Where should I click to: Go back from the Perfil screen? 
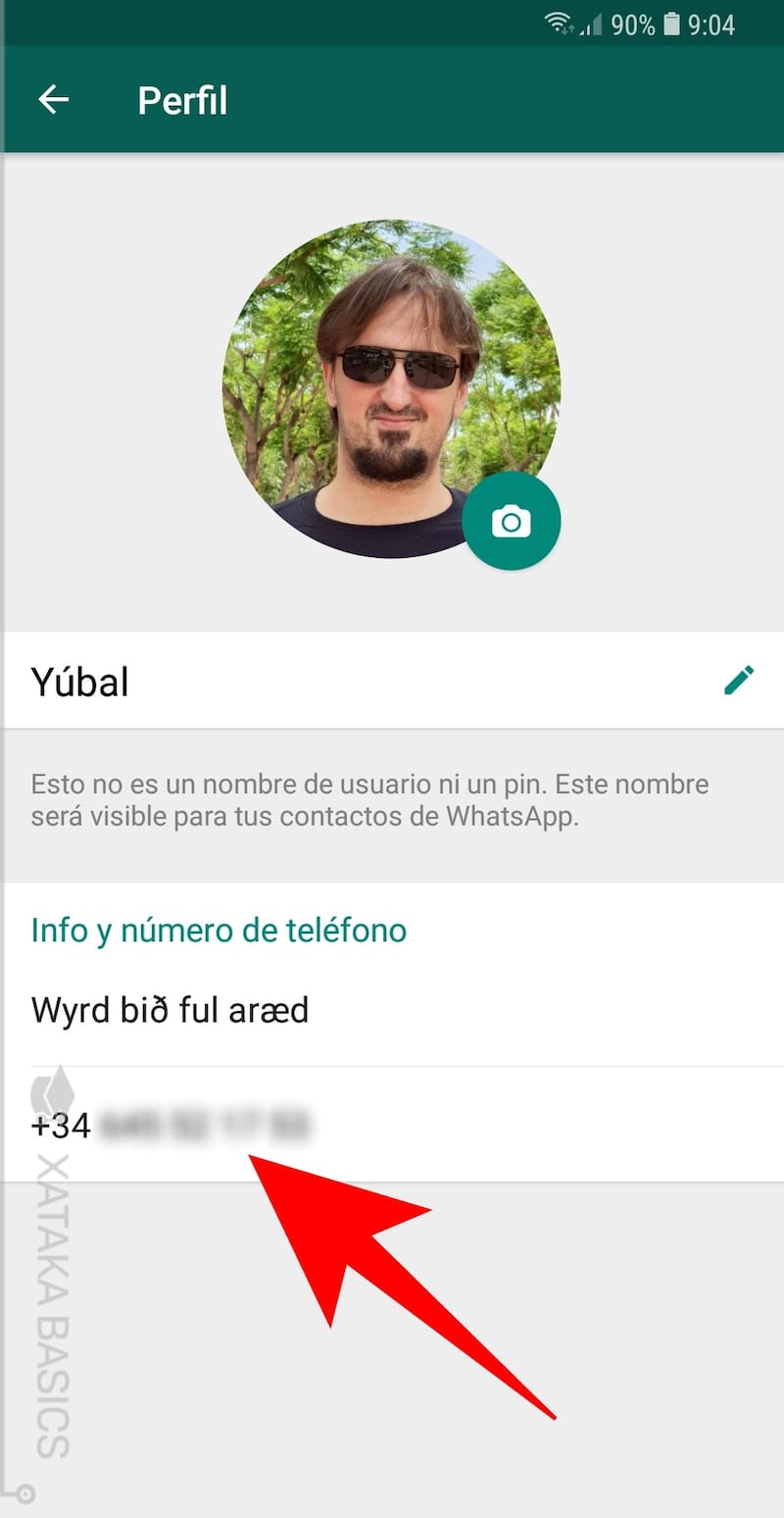[x=54, y=100]
